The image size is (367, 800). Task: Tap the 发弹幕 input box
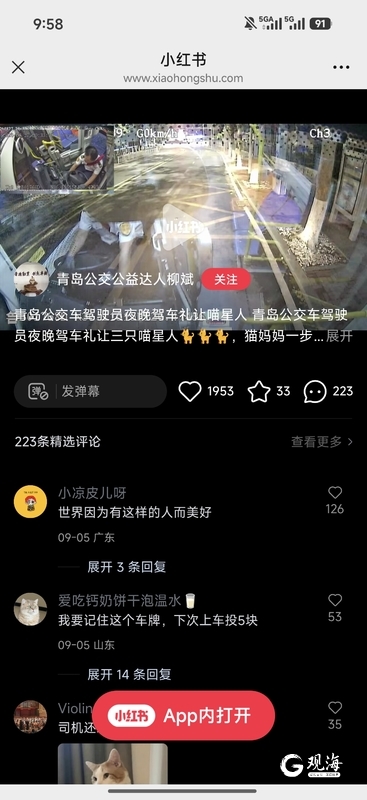[90, 391]
